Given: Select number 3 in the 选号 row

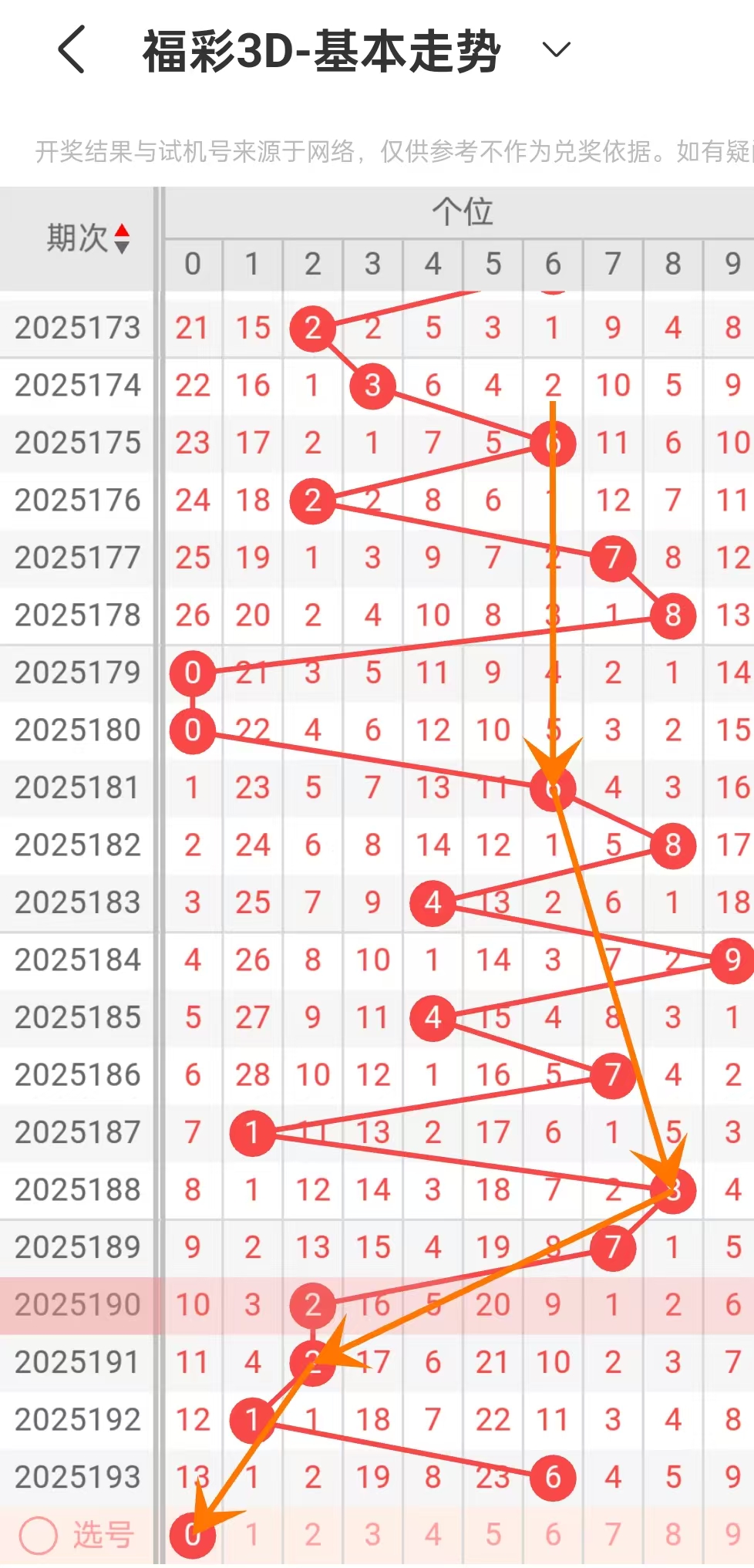Looking at the screenshot, I should pos(372,1535).
